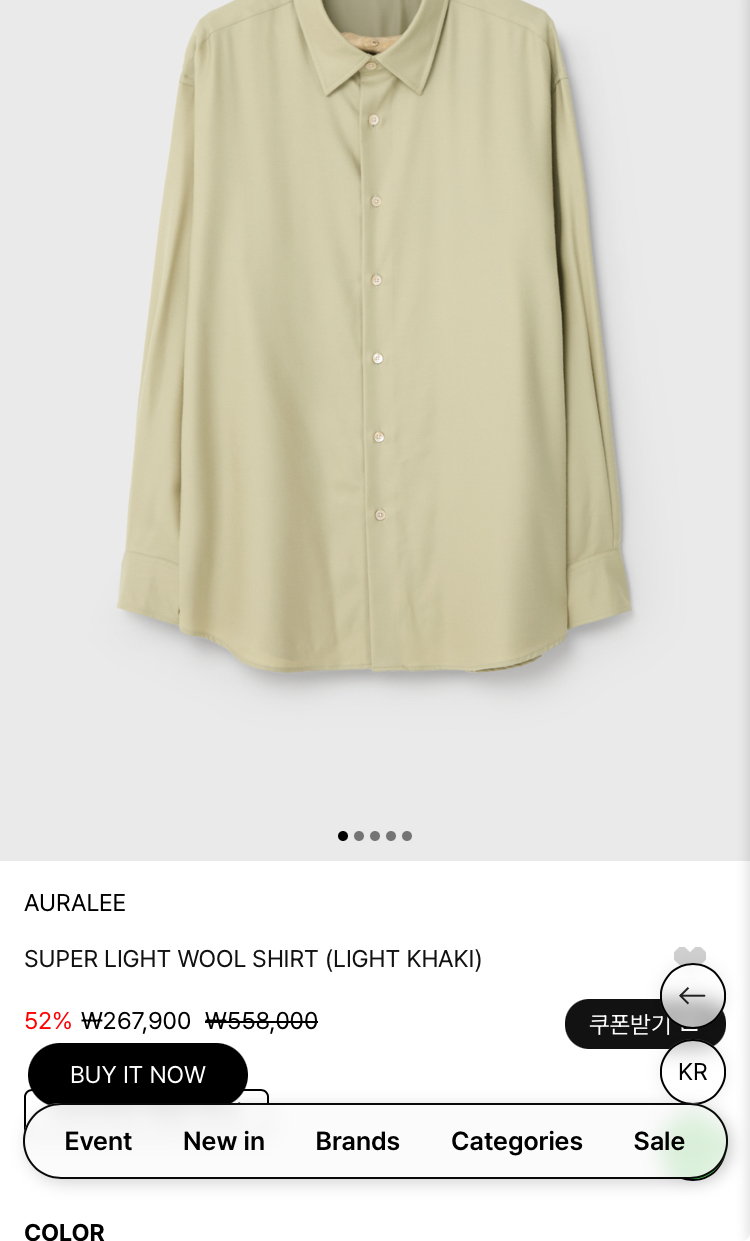Add shirt to wishlist with heart

point(690,955)
